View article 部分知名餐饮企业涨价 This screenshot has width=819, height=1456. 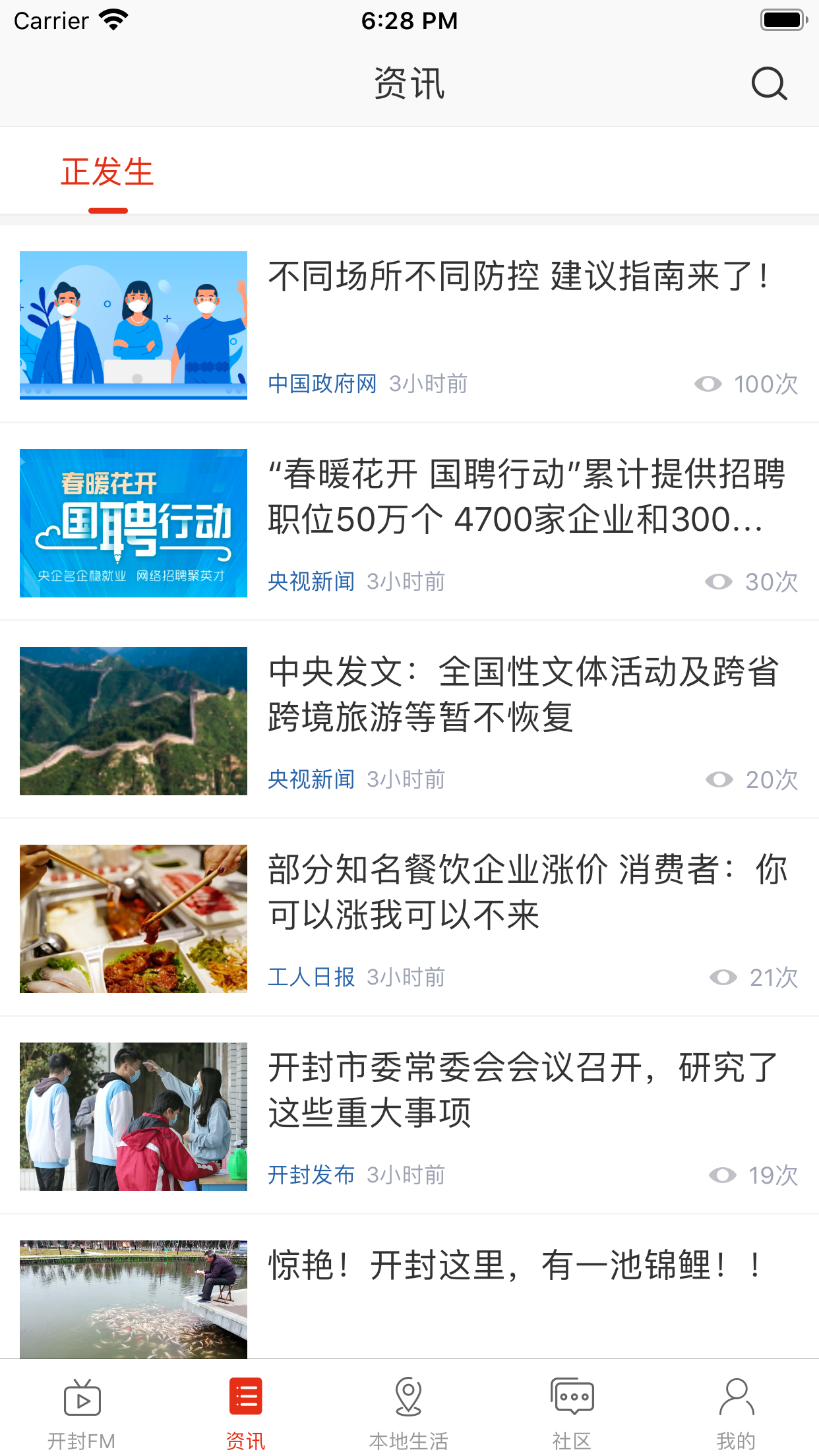pyautogui.click(x=527, y=893)
